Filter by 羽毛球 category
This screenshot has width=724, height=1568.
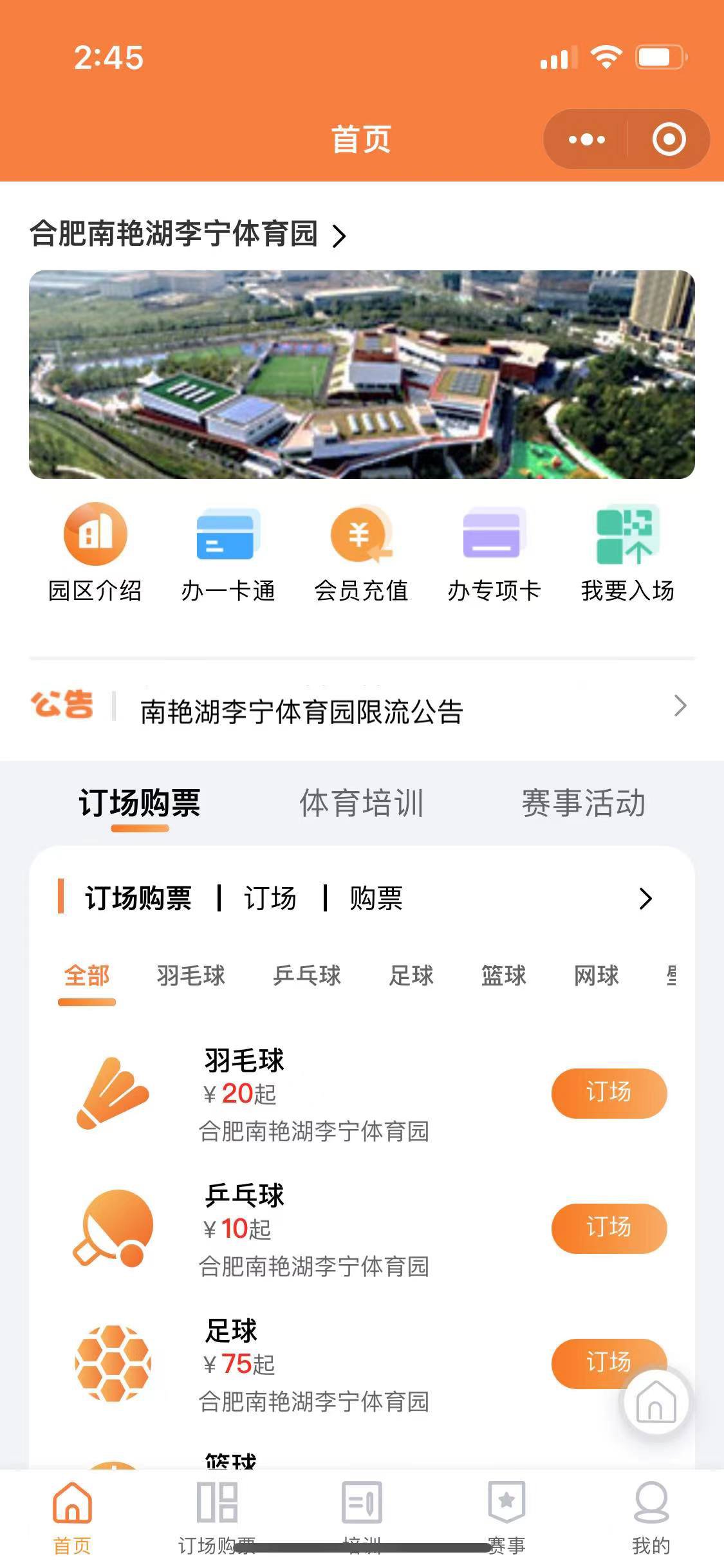click(191, 976)
